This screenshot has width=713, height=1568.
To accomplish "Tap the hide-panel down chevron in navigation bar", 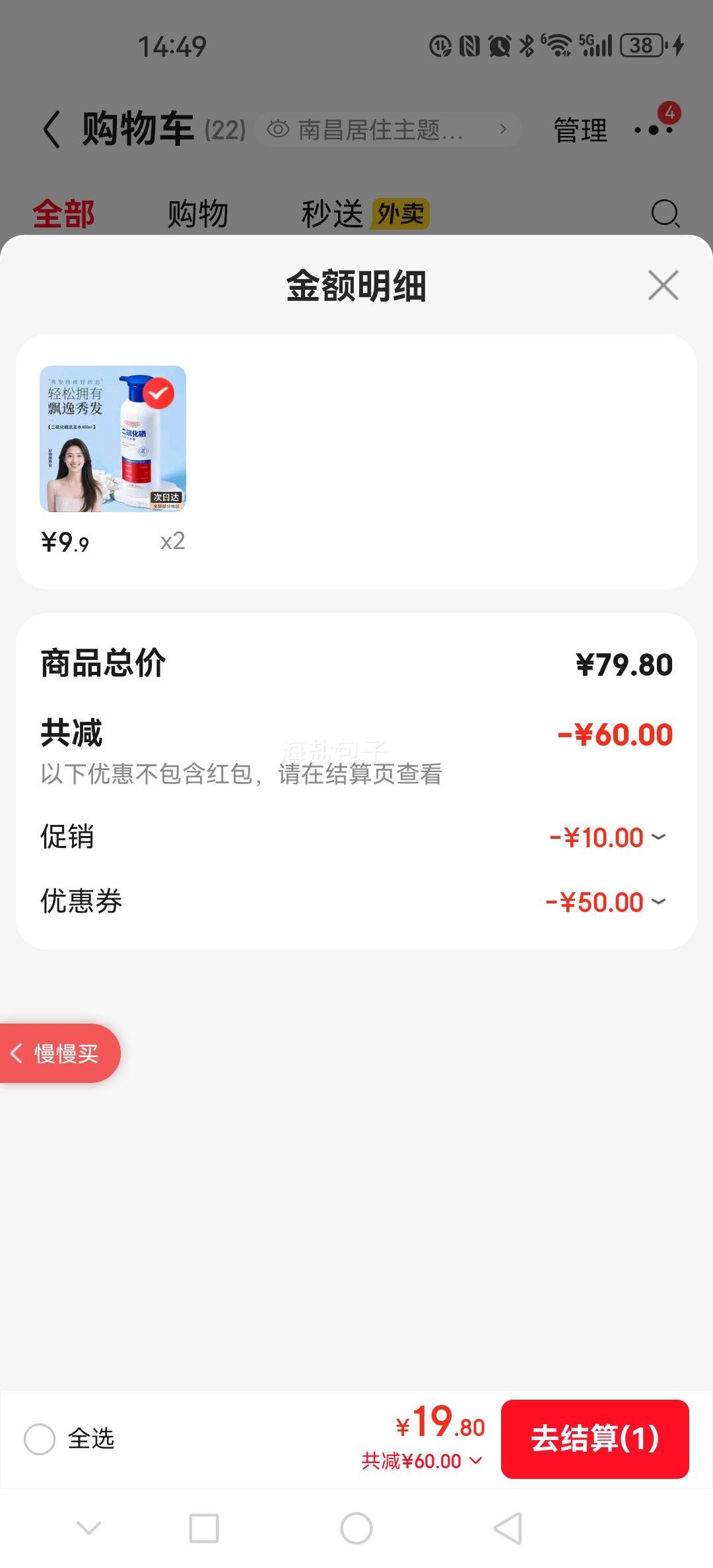I will click(x=89, y=1528).
